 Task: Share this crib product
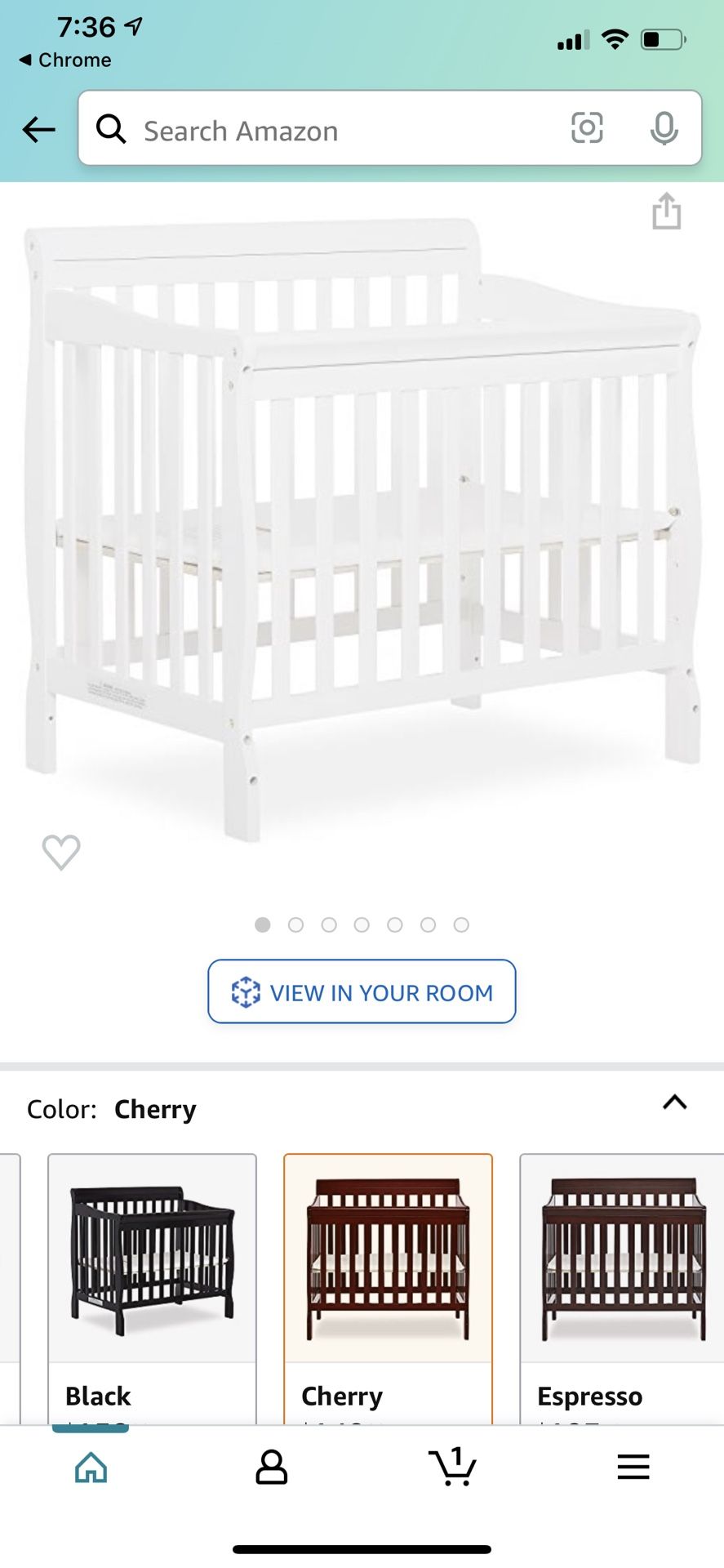pyautogui.click(x=666, y=212)
